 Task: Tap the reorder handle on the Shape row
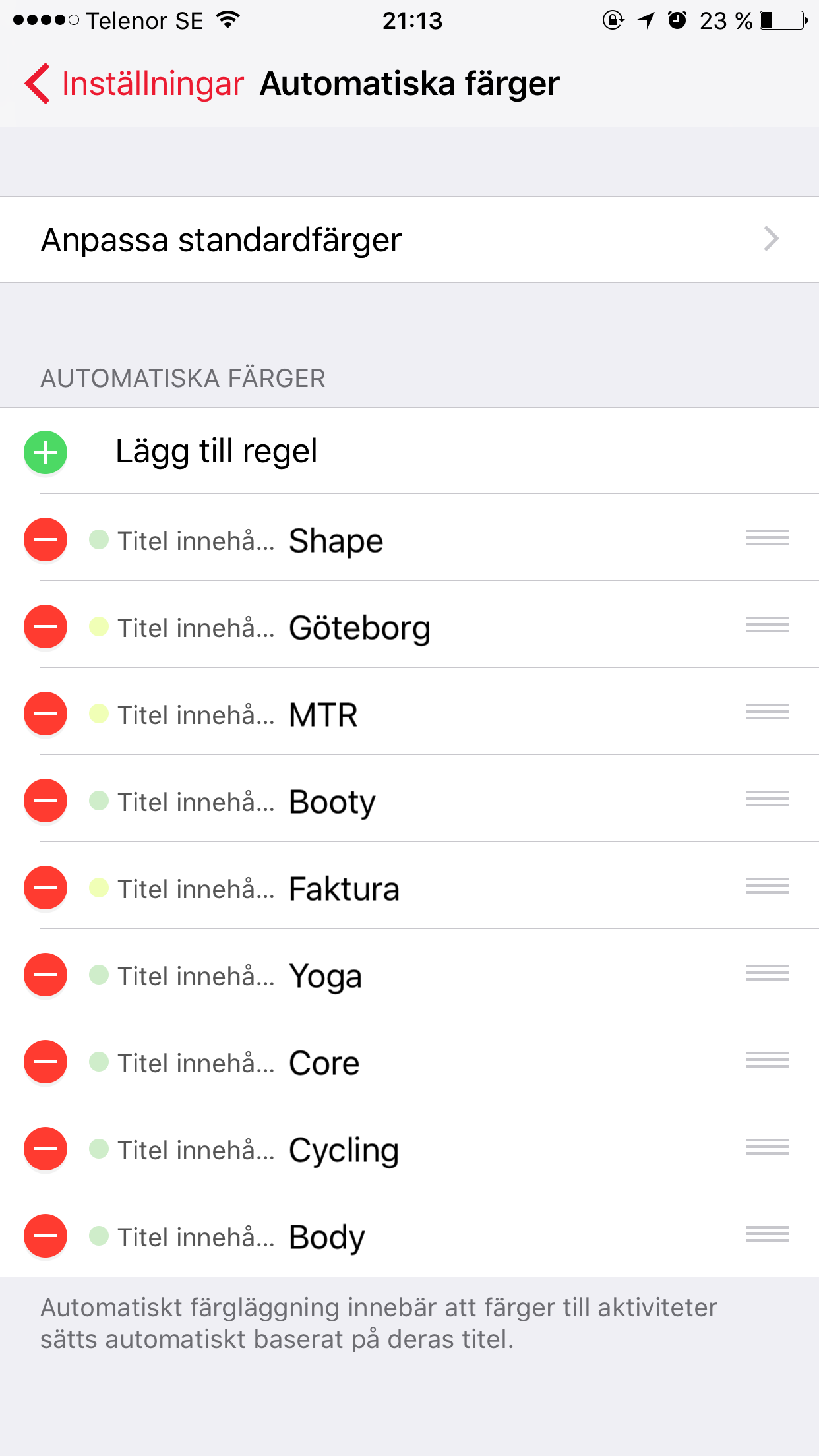(x=768, y=537)
